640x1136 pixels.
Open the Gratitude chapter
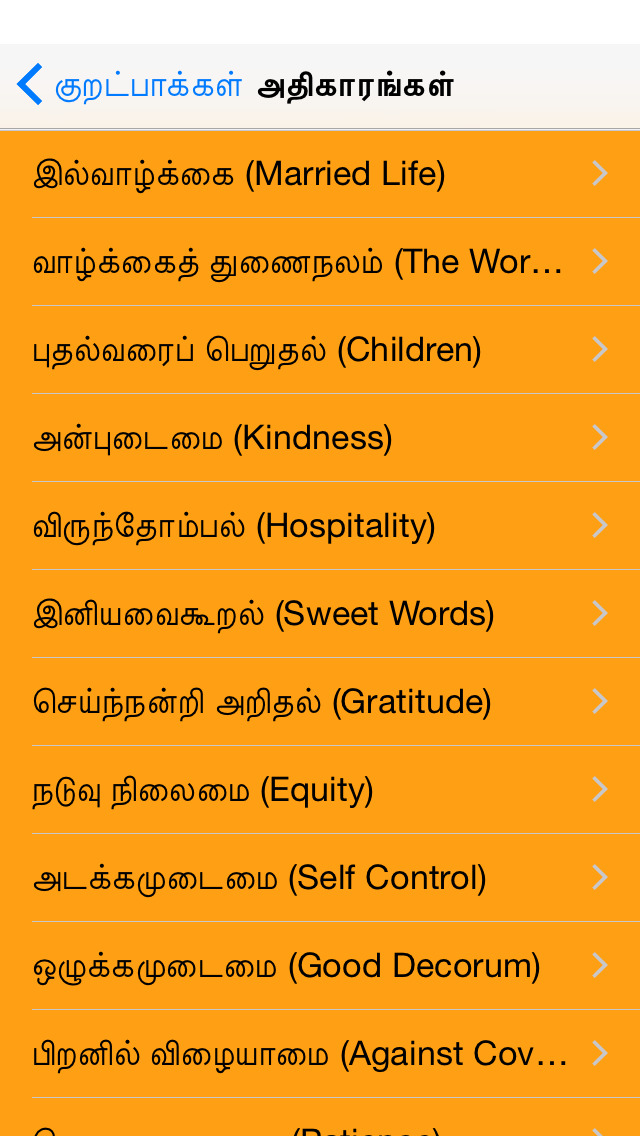[x=320, y=702]
